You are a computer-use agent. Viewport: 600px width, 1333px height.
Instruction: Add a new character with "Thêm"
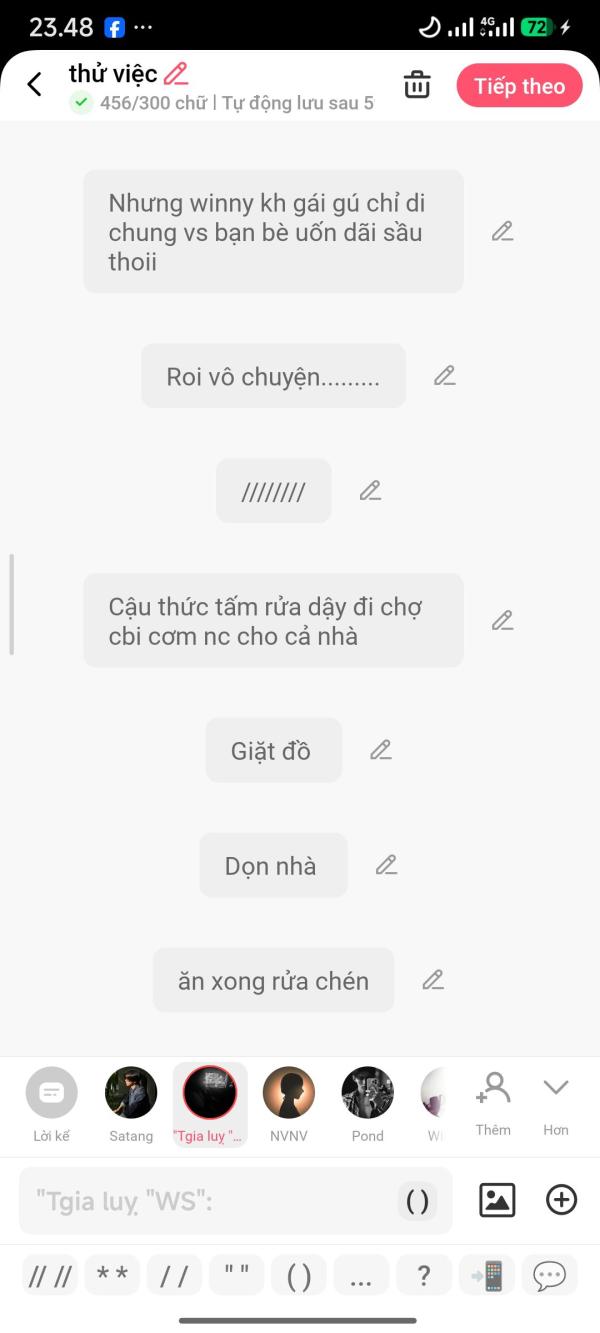click(x=493, y=1103)
